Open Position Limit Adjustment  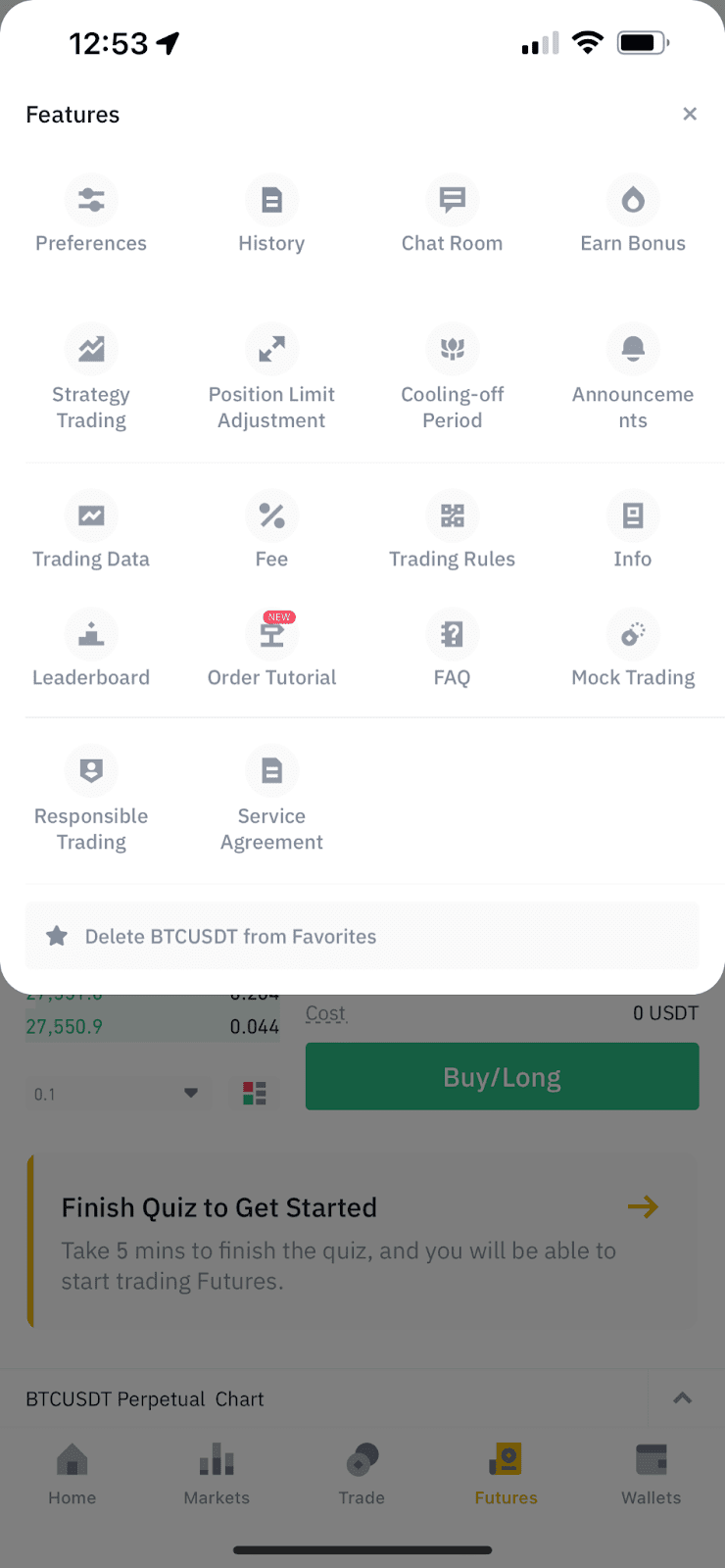point(271,377)
